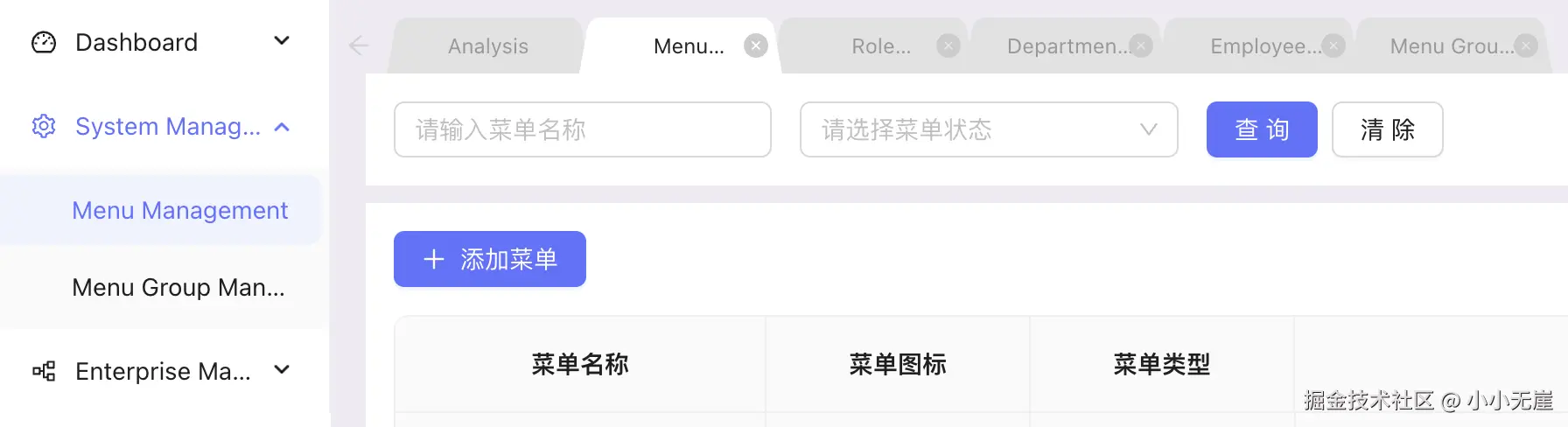Image resolution: width=1568 pixels, height=427 pixels.
Task: Close the Department tab
Action: [1141, 45]
